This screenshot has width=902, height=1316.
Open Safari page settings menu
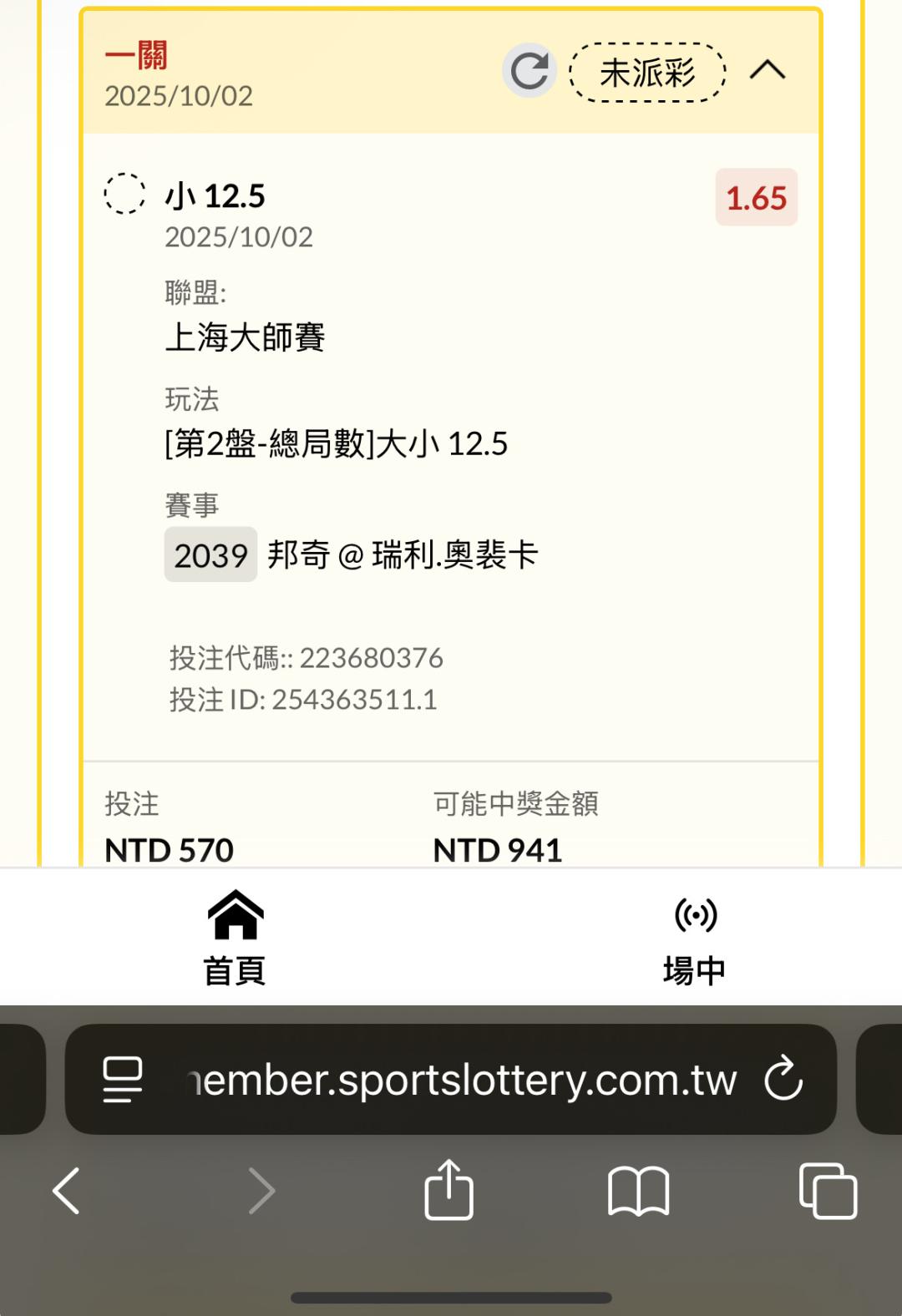point(122,1079)
